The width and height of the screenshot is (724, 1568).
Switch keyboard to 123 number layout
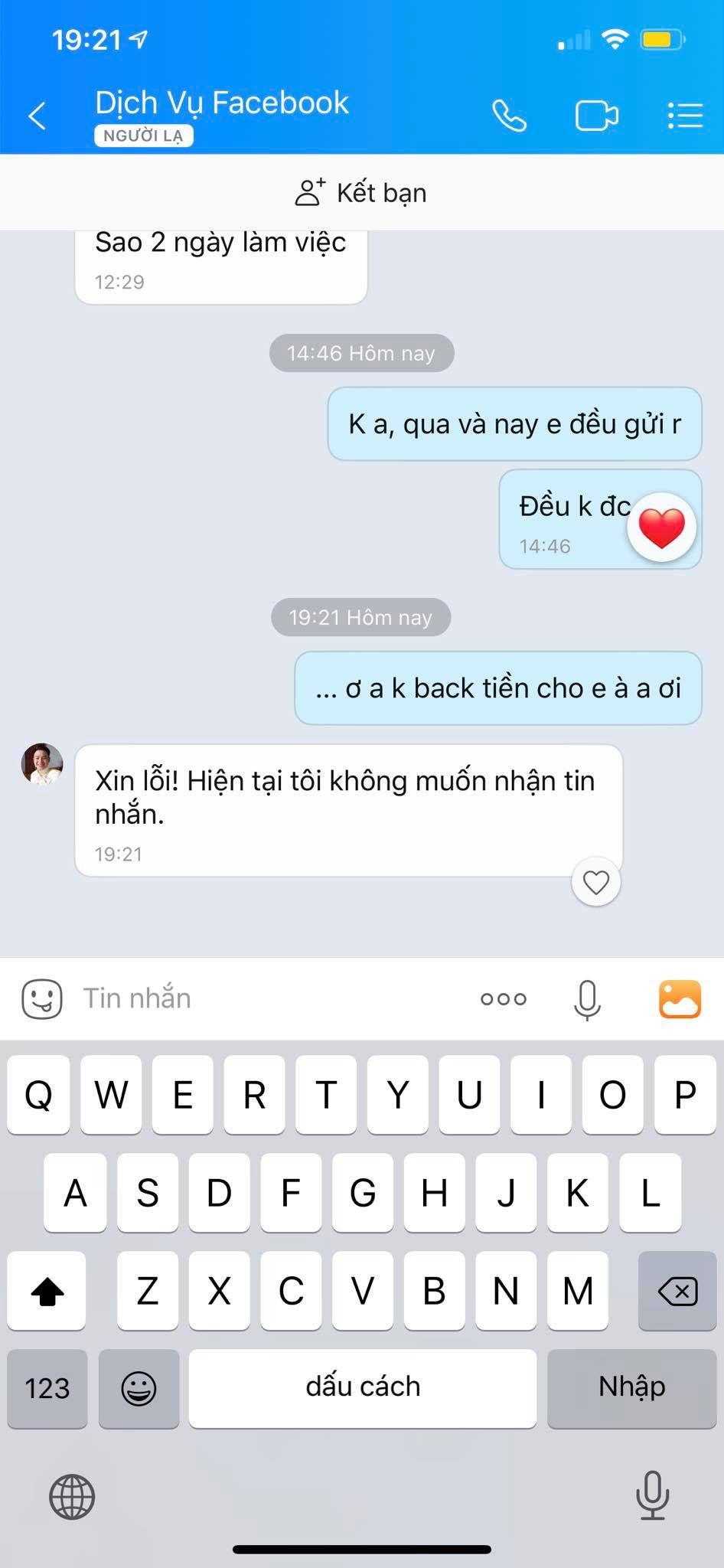[47, 1388]
